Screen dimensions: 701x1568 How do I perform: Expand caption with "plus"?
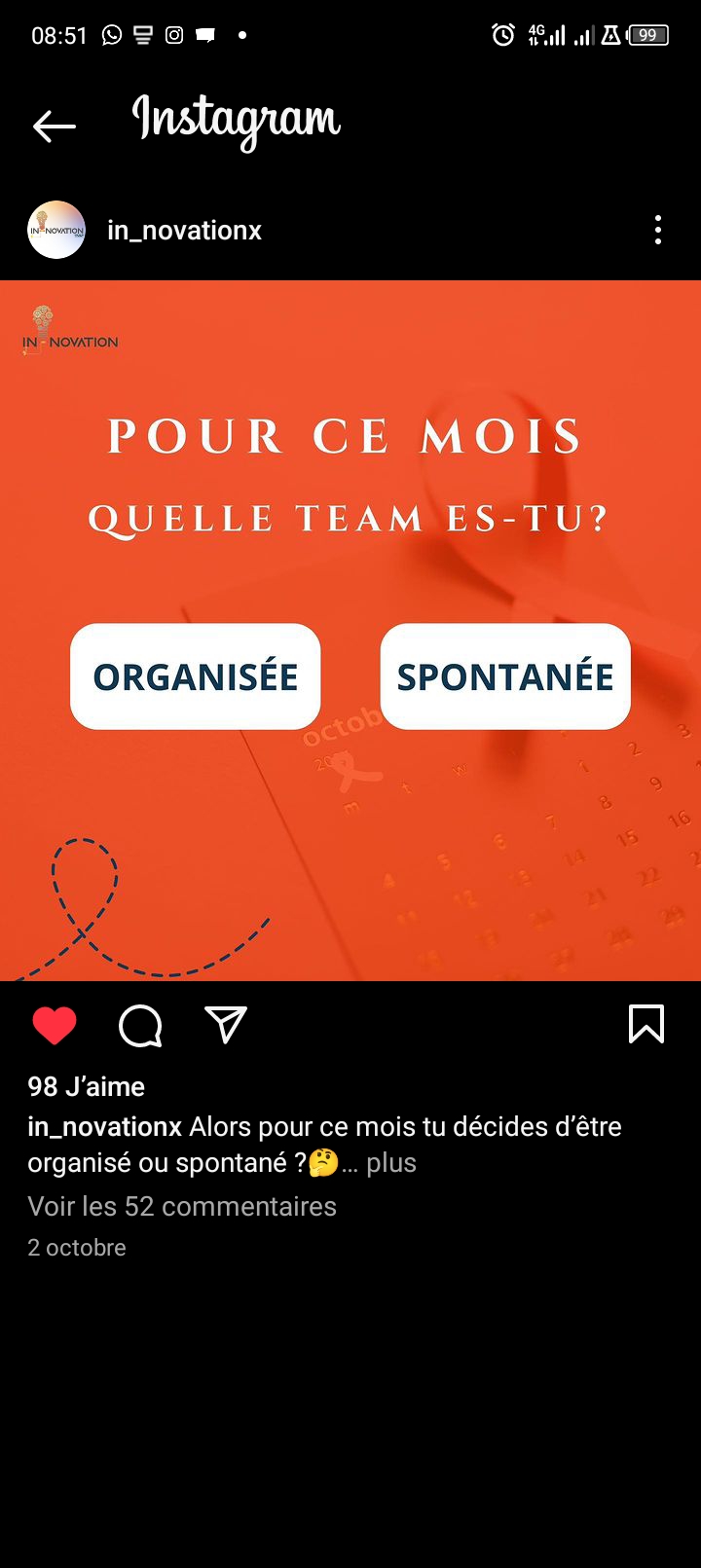coord(391,1163)
